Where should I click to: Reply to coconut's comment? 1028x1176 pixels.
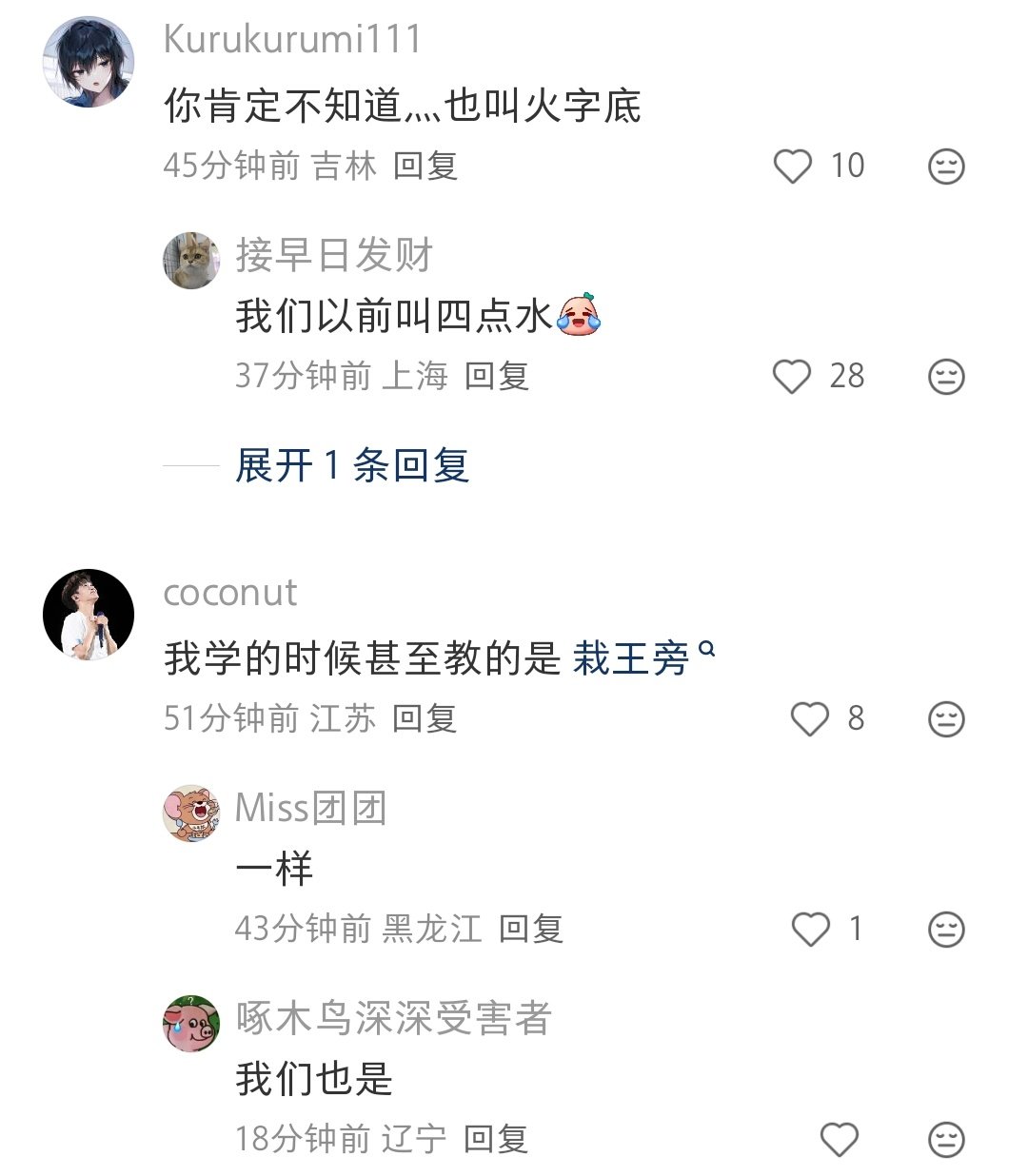pos(425,718)
